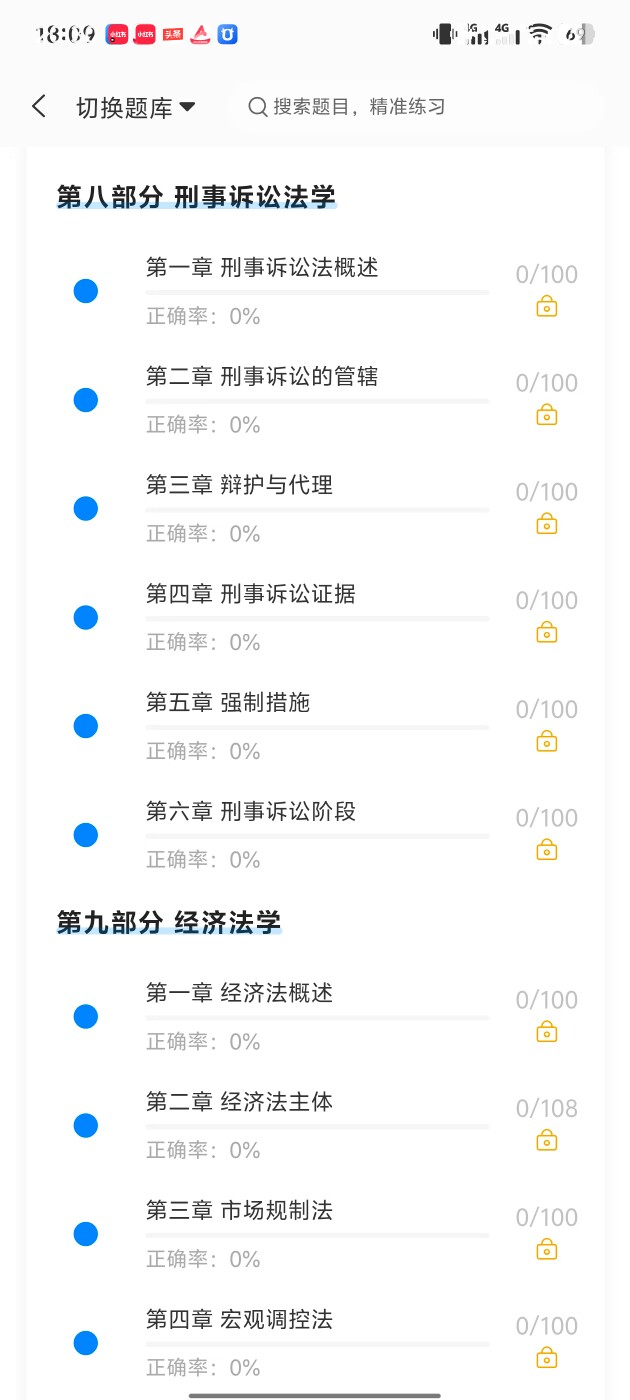Open the 切换题库 dropdown
This screenshot has height=1400, width=630.
point(136,108)
